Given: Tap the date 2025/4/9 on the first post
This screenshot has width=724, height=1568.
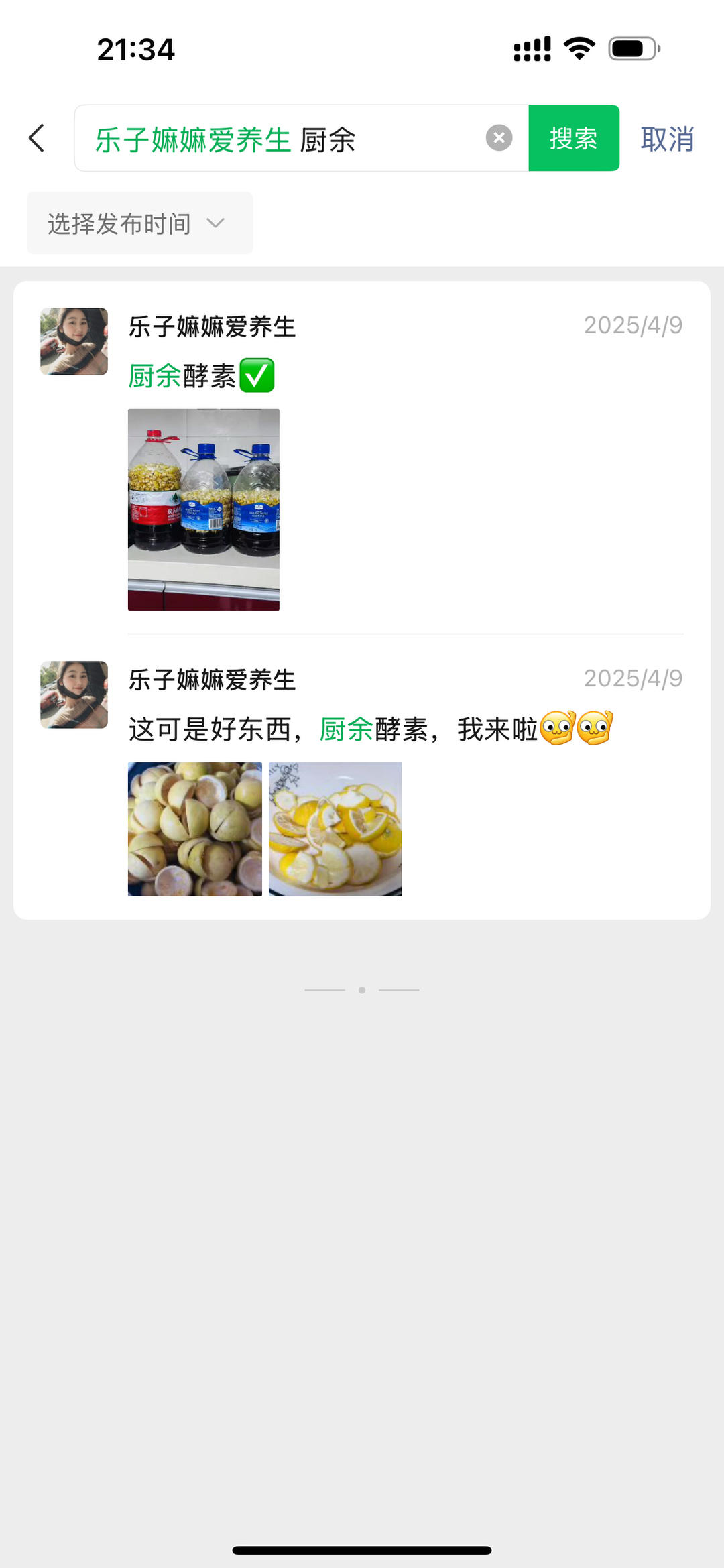Looking at the screenshot, I should 632,325.
